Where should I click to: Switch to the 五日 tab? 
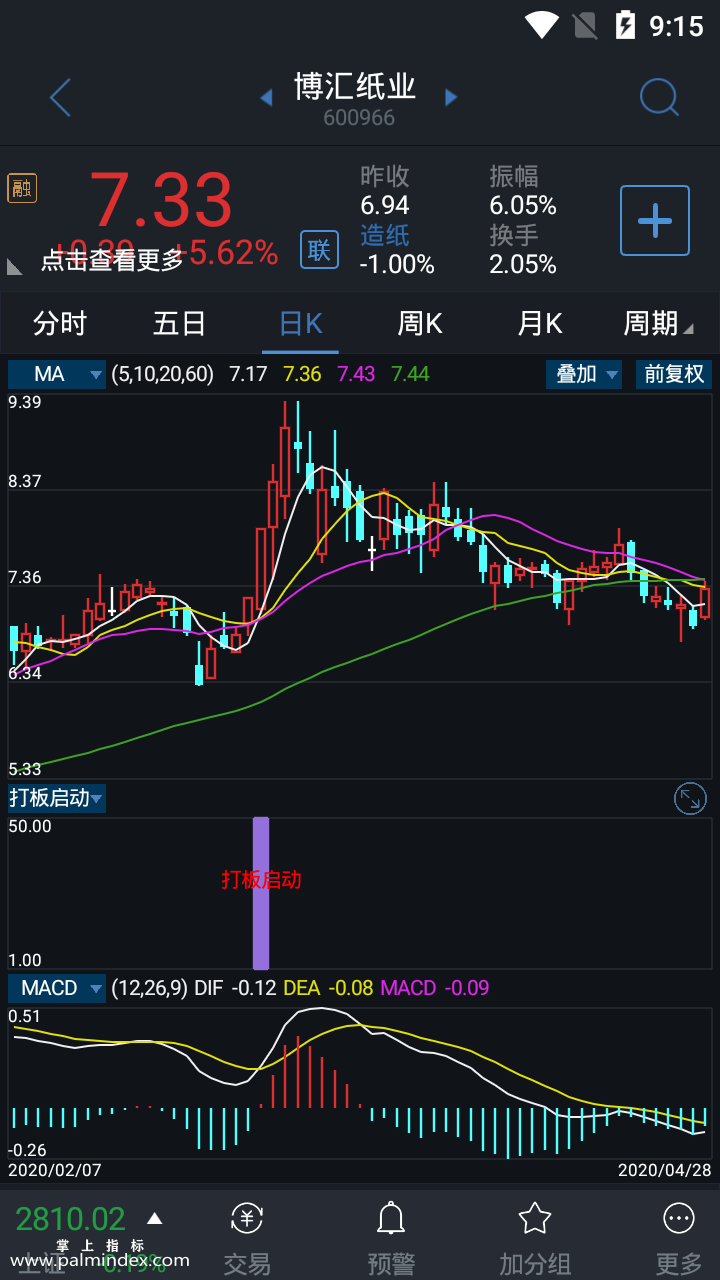180,324
